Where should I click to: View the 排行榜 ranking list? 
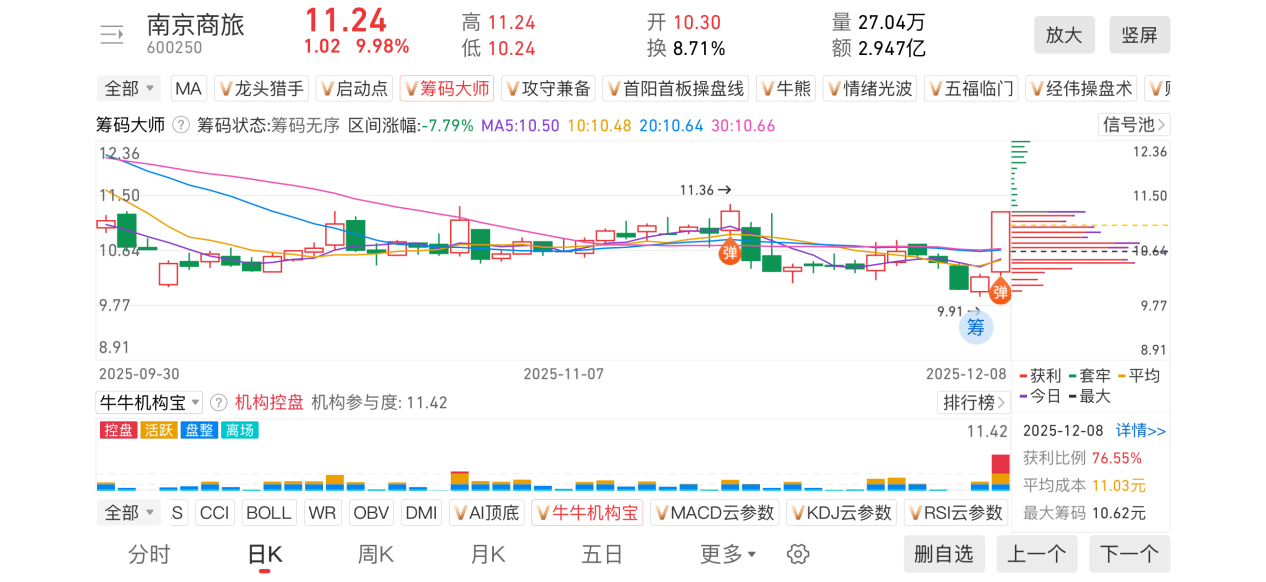tap(973, 403)
